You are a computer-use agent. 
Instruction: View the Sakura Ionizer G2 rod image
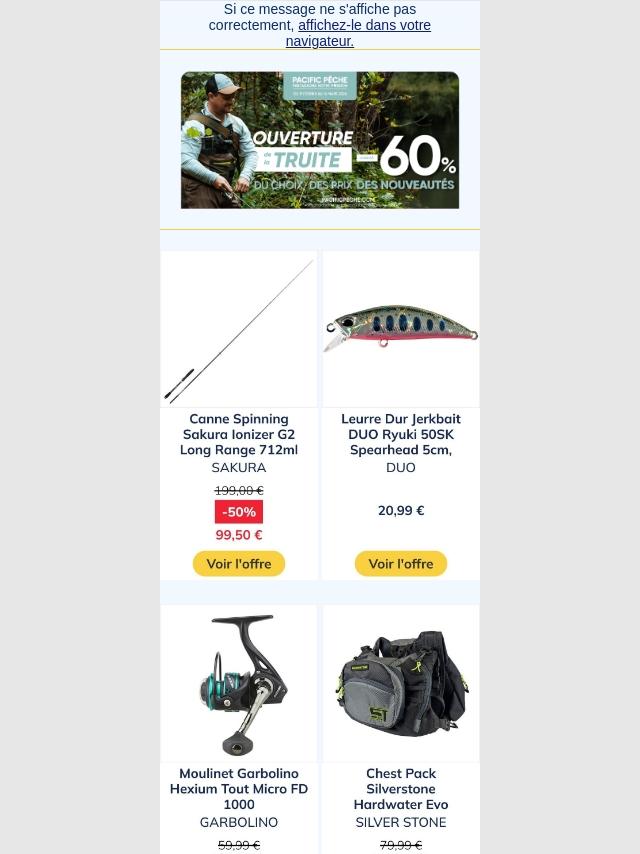[x=239, y=330]
